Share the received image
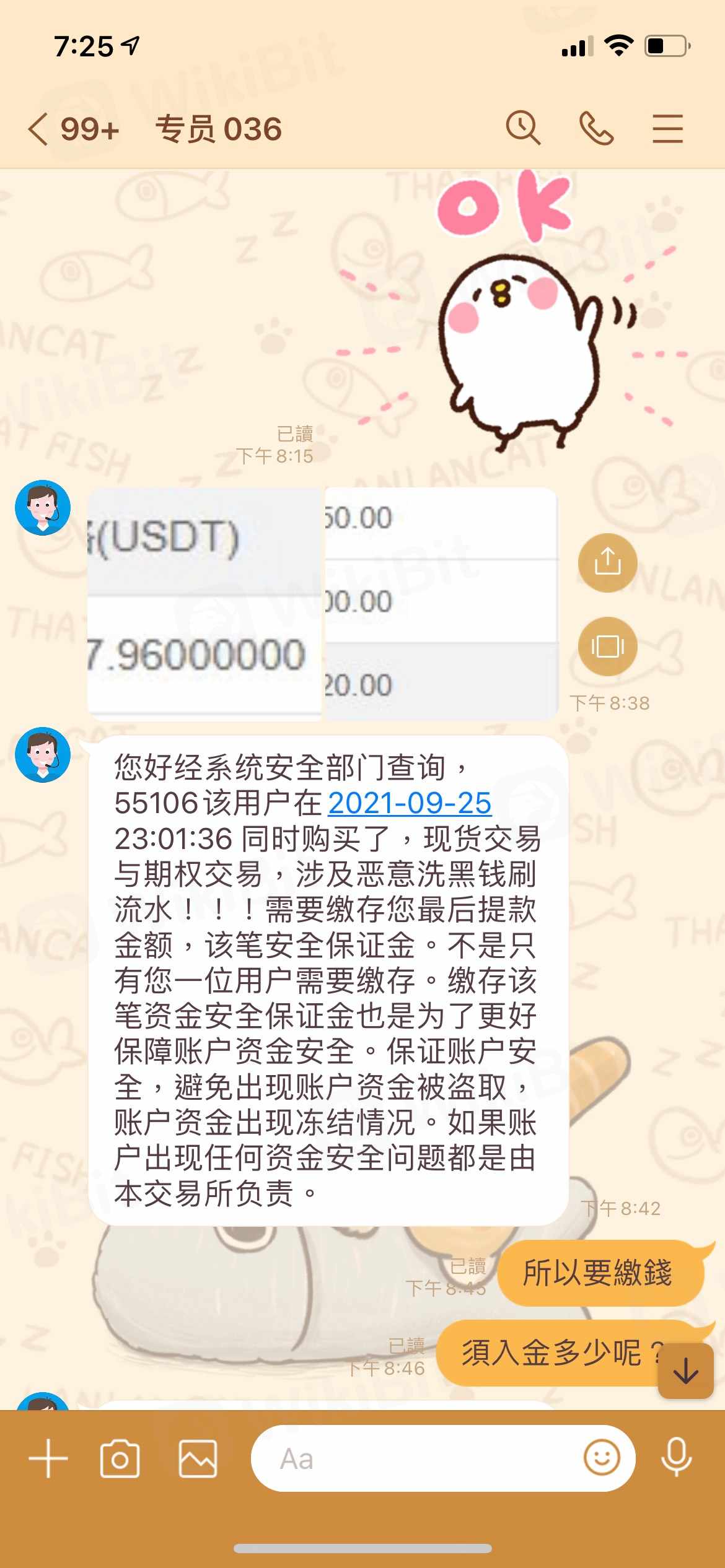Image resolution: width=725 pixels, height=1568 pixels. pyautogui.click(x=607, y=562)
